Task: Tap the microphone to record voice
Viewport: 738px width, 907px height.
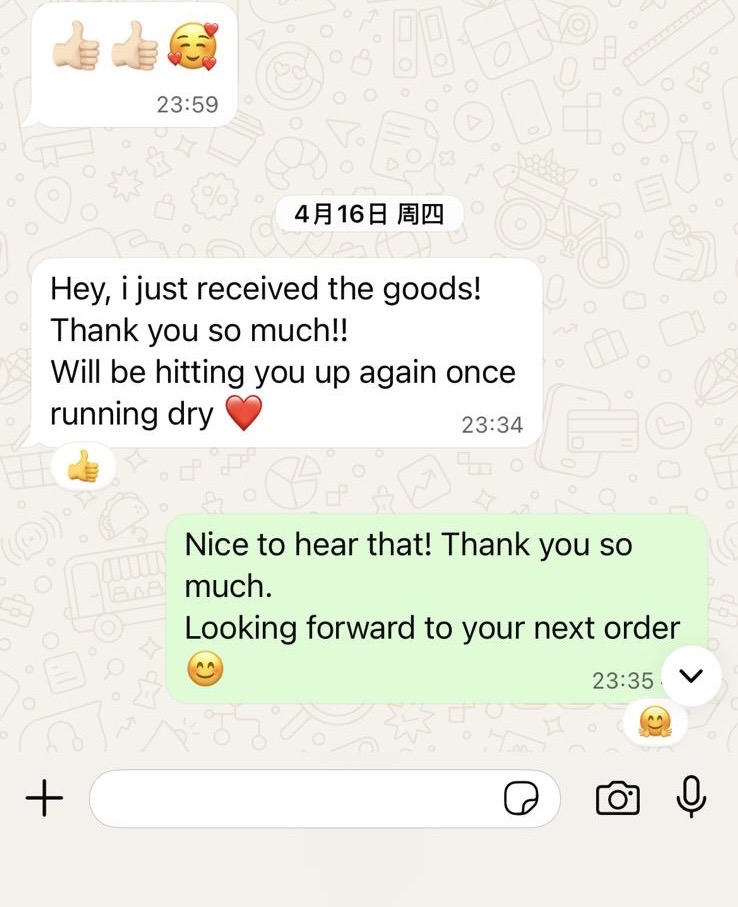Action: click(691, 797)
